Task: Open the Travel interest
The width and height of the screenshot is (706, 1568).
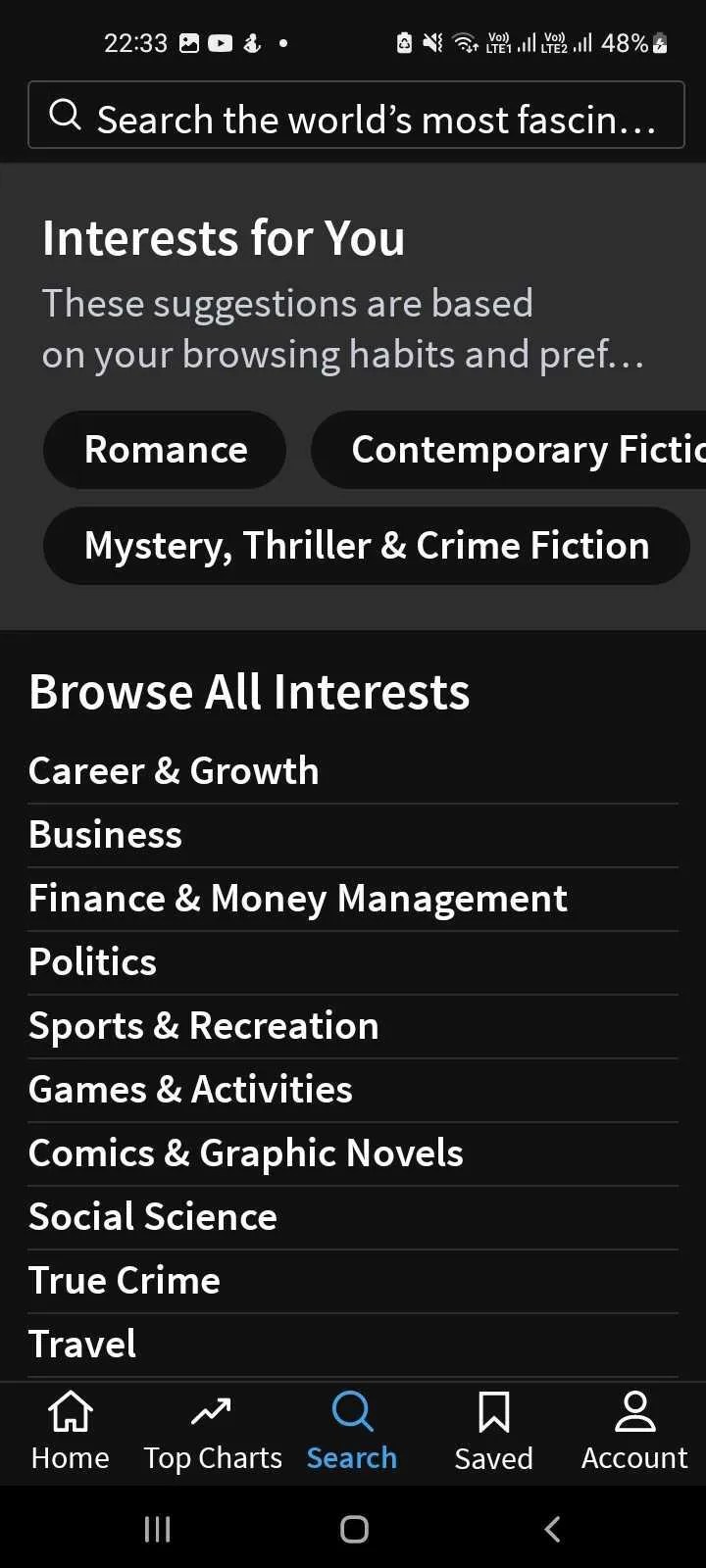Action: 83,1345
